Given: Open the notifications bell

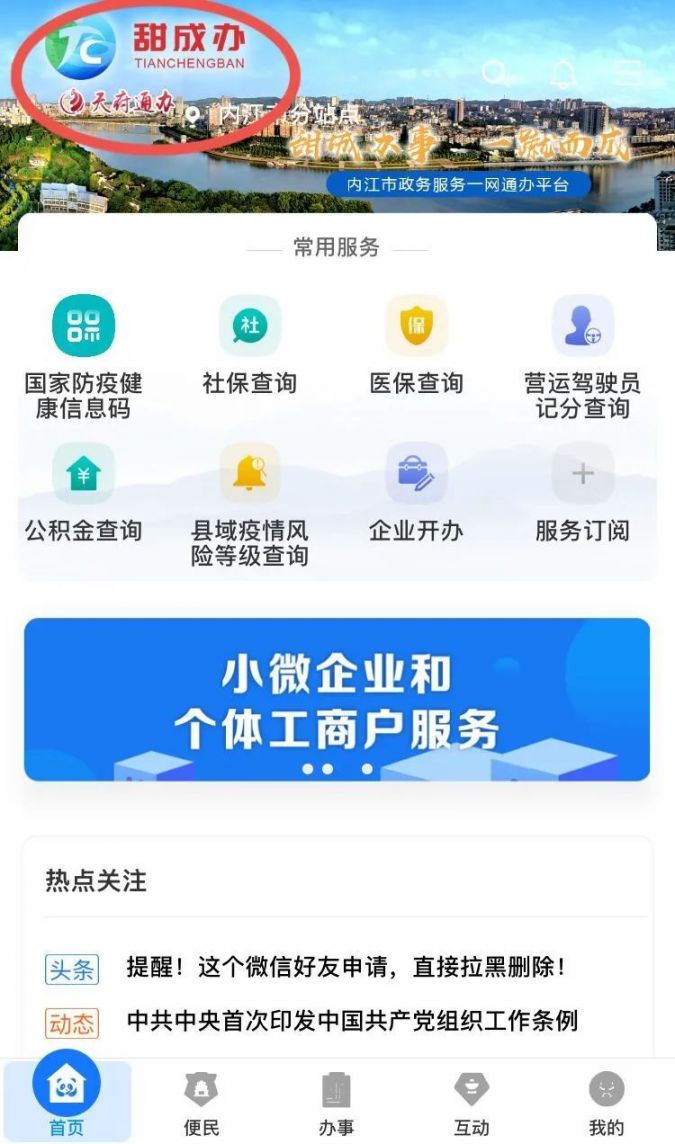Looking at the screenshot, I should click(x=563, y=73).
